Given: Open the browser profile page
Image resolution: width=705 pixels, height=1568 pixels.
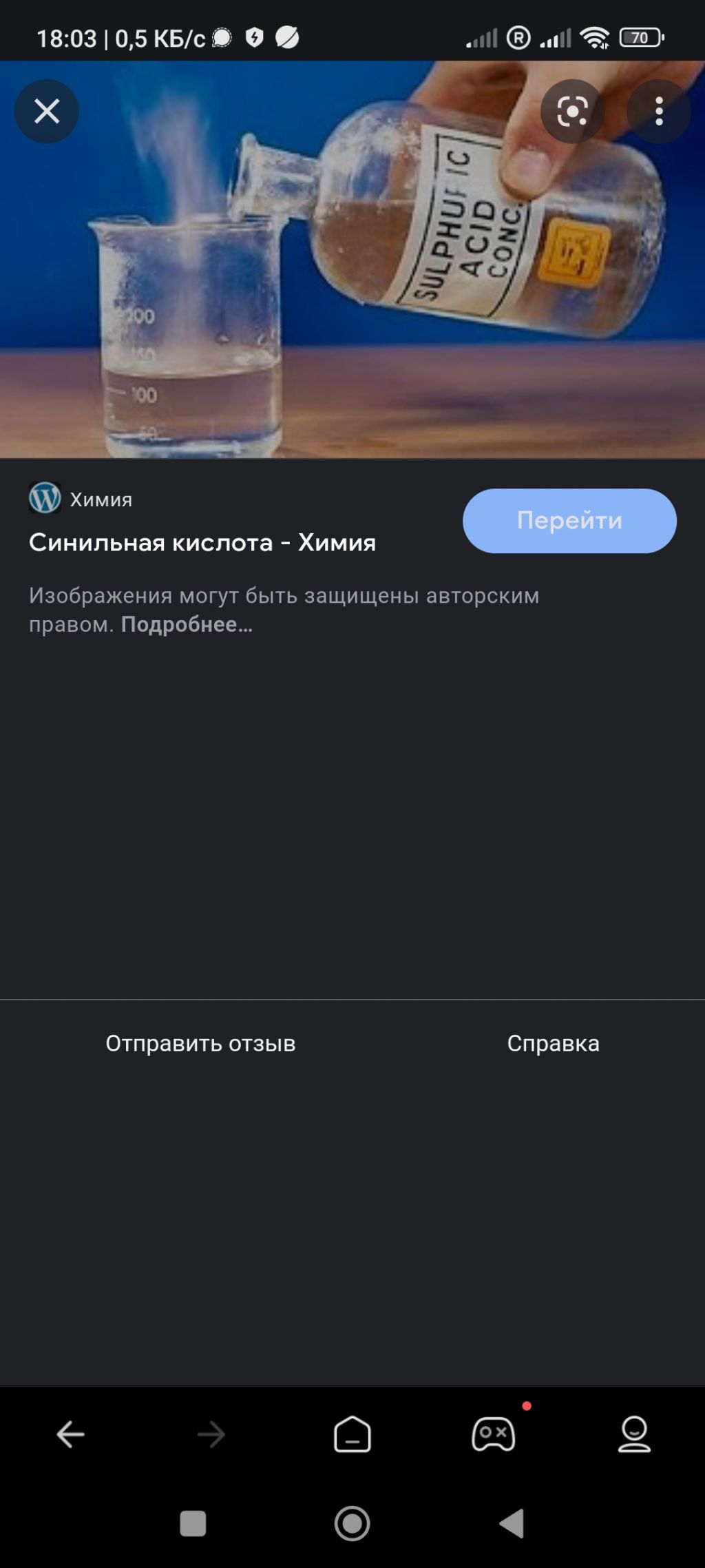Looking at the screenshot, I should [x=634, y=1435].
